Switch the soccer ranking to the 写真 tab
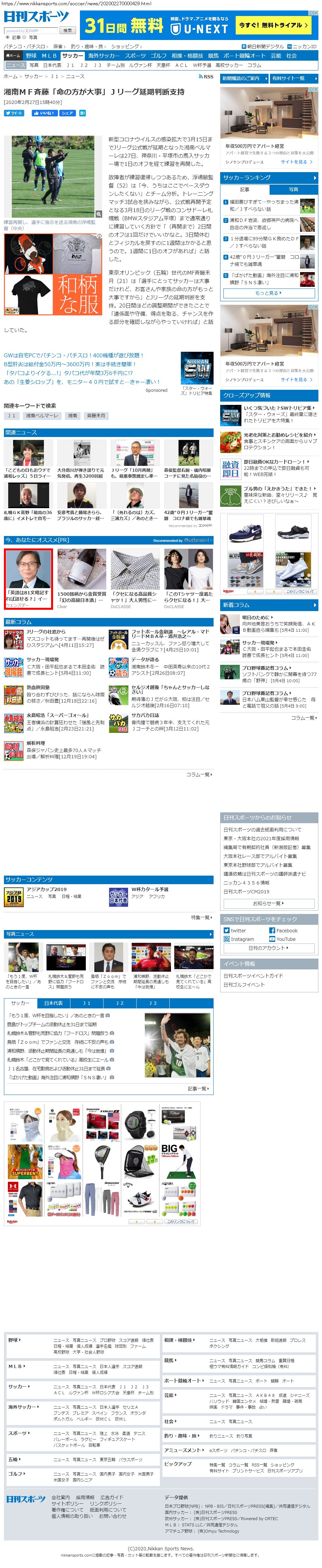The width and height of the screenshot is (322, 1568). point(294,189)
